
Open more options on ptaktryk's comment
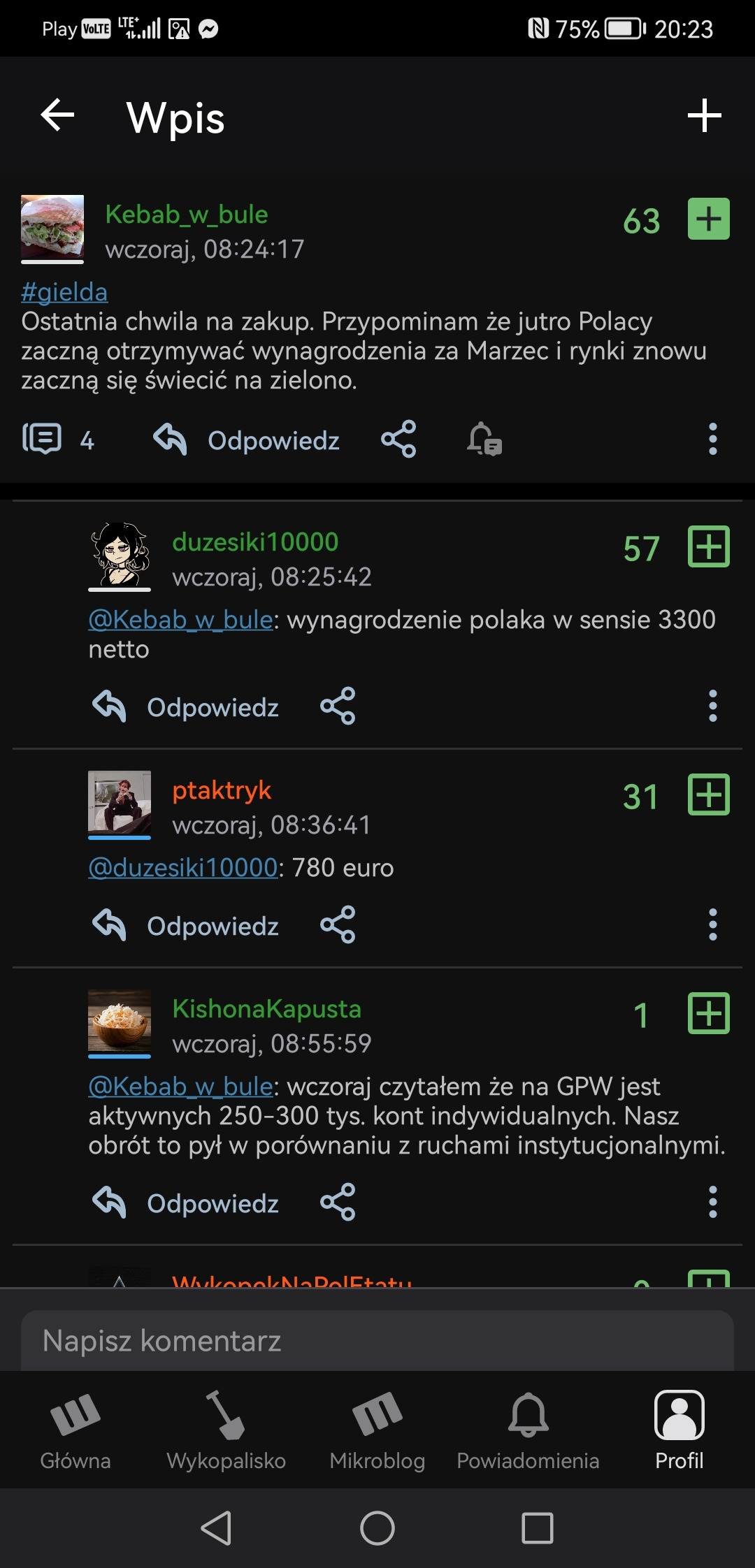(x=712, y=925)
